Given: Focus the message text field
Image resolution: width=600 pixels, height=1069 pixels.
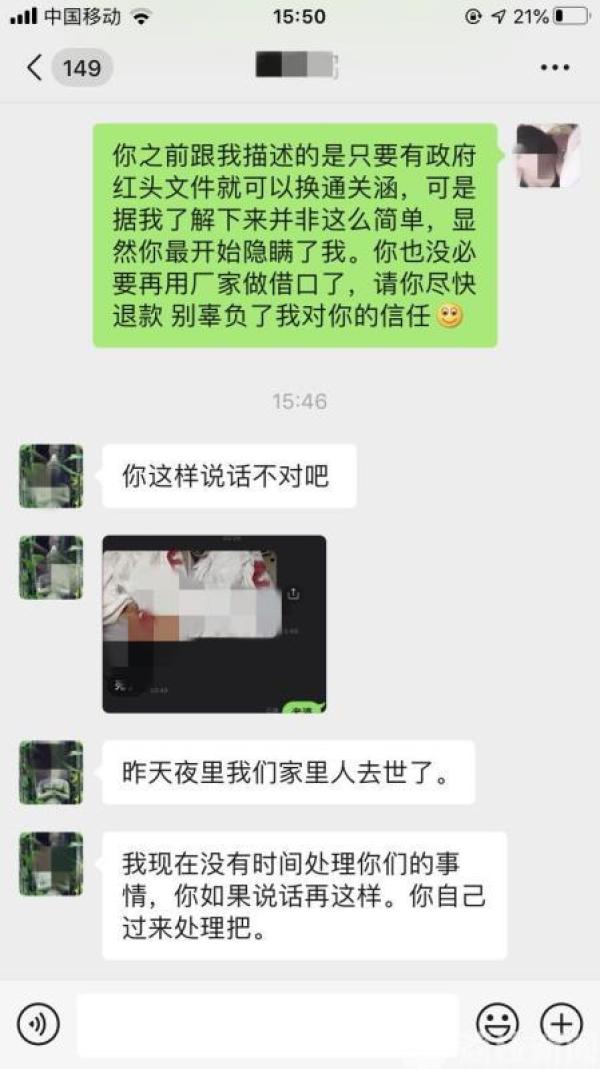Looking at the screenshot, I should 267,1024.
